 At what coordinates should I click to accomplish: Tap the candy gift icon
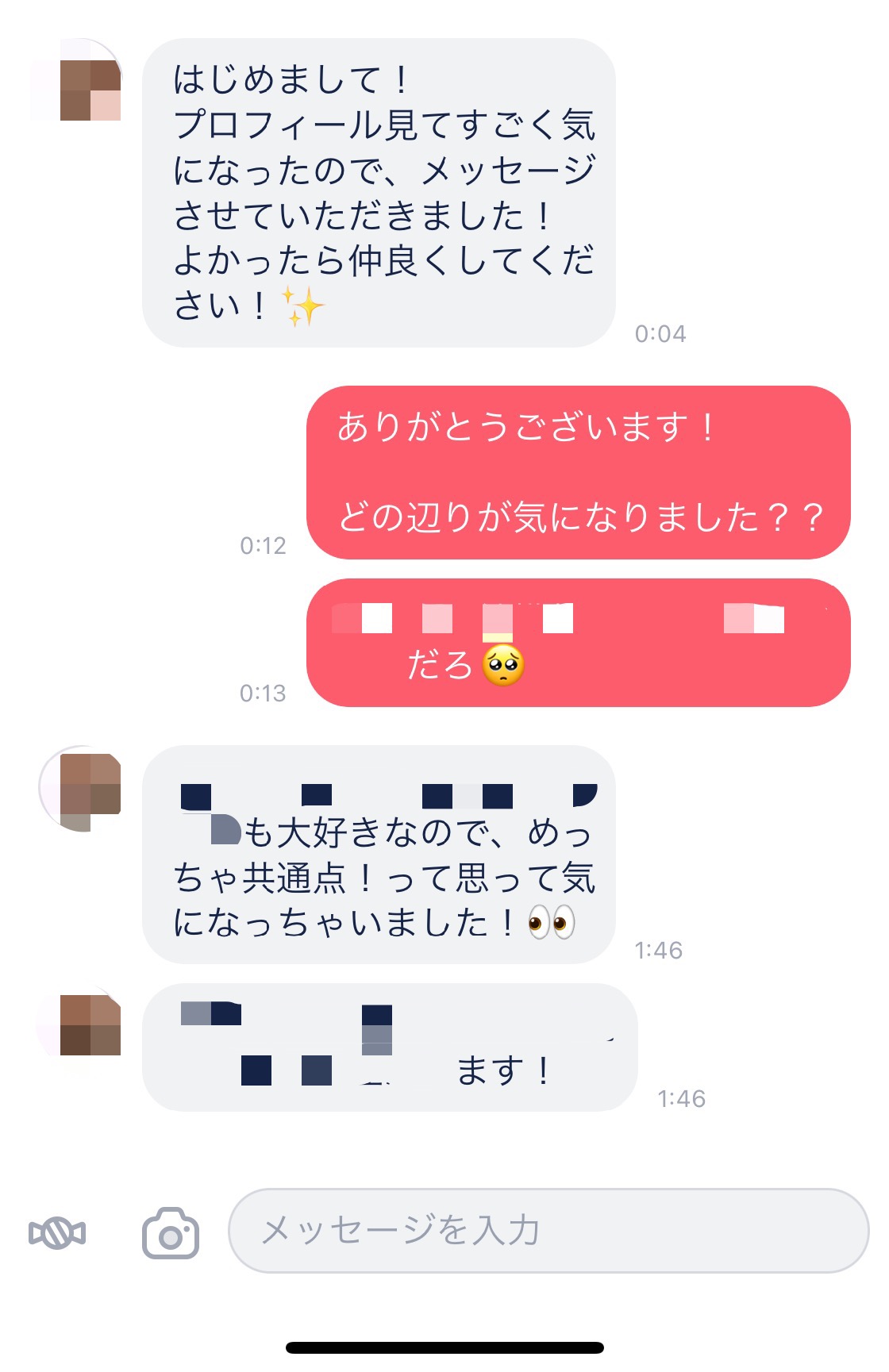[57, 1232]
